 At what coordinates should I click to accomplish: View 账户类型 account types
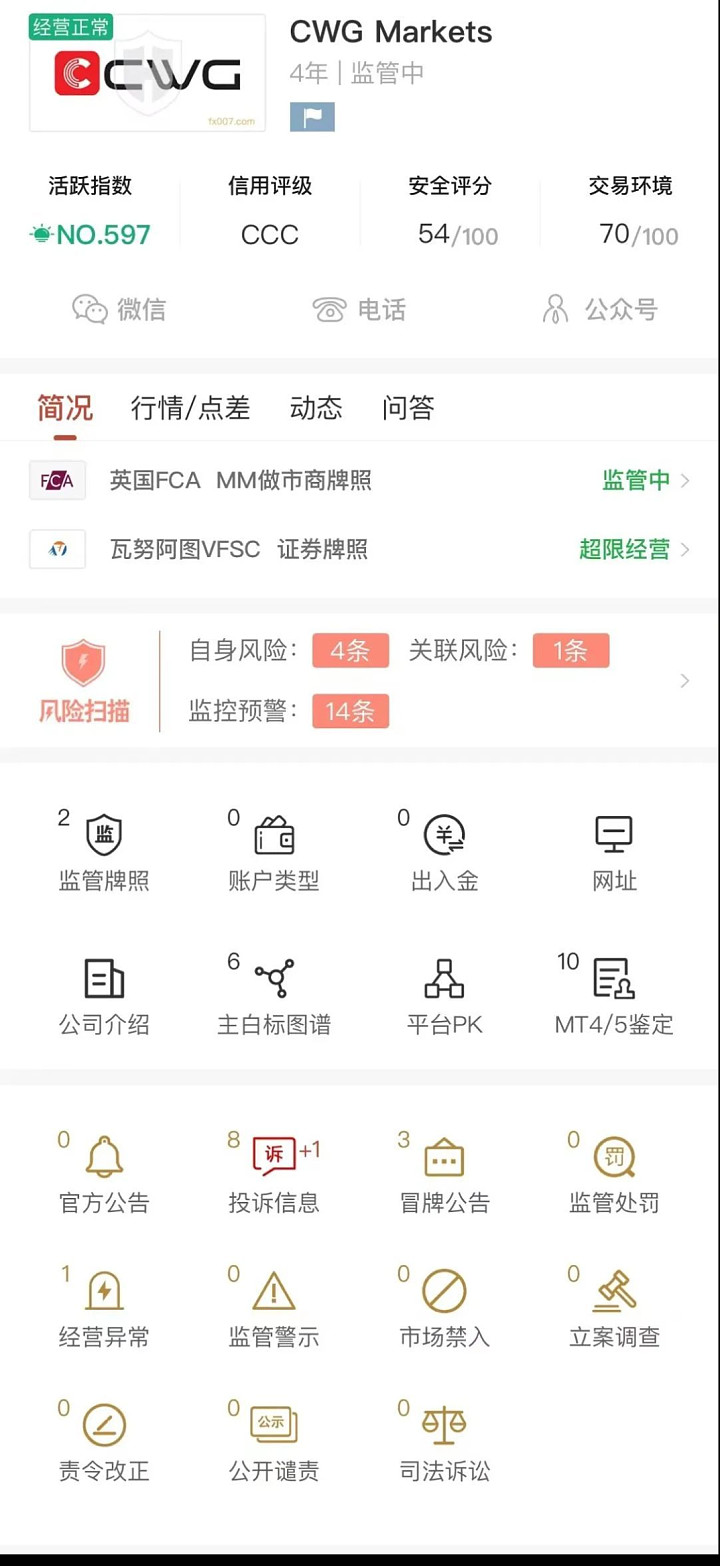(x=273, y=853)
